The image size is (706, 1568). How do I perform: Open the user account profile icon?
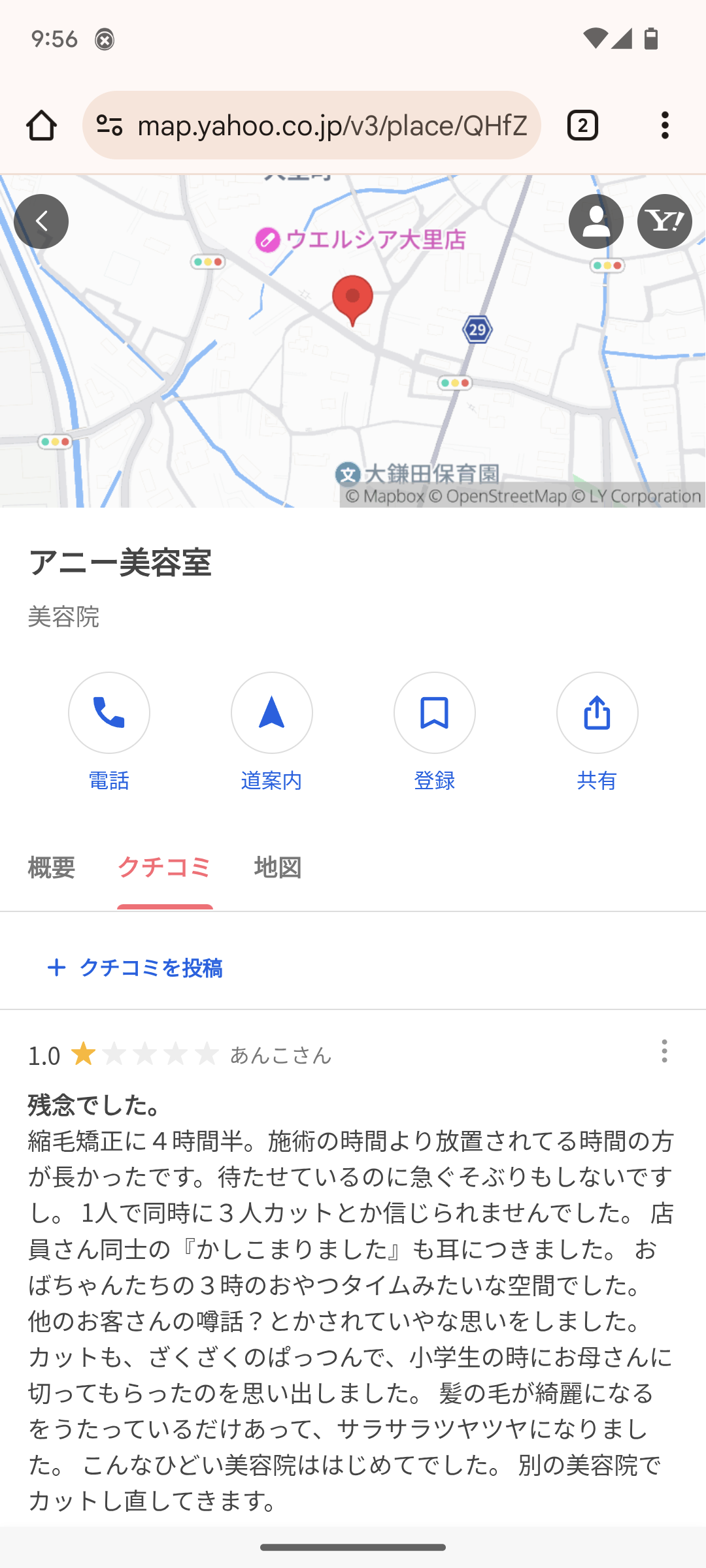[596, 221]
